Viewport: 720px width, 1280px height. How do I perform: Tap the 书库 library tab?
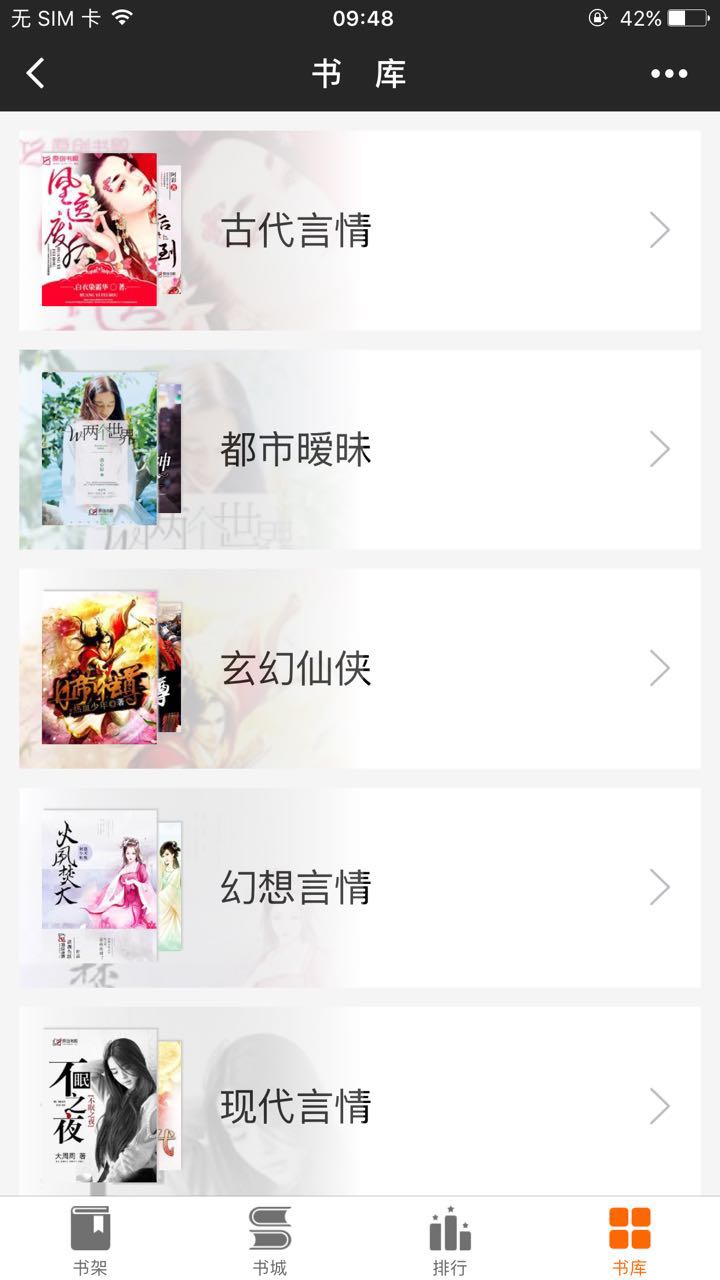pyautogui.click(x=630, y=1240)
